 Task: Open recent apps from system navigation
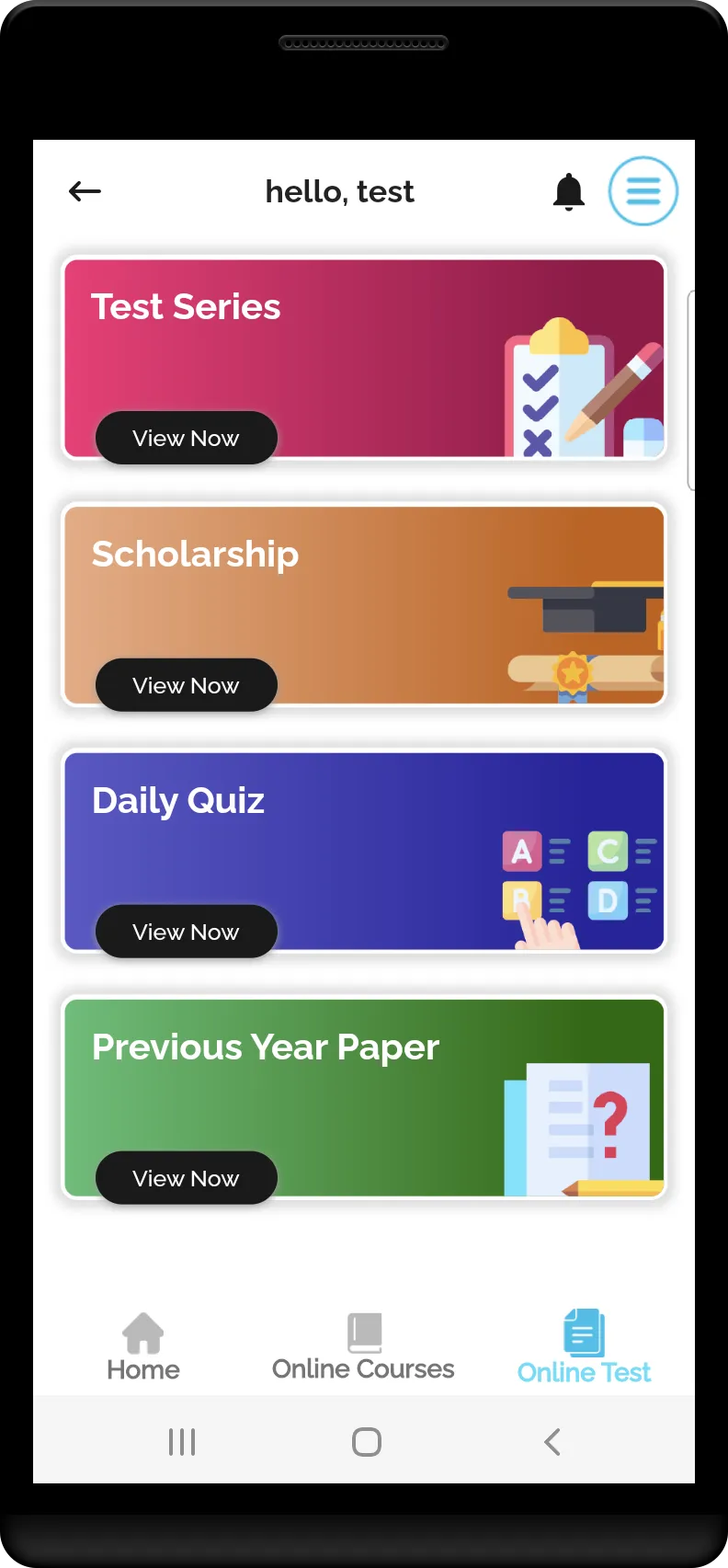[182, 1442]
